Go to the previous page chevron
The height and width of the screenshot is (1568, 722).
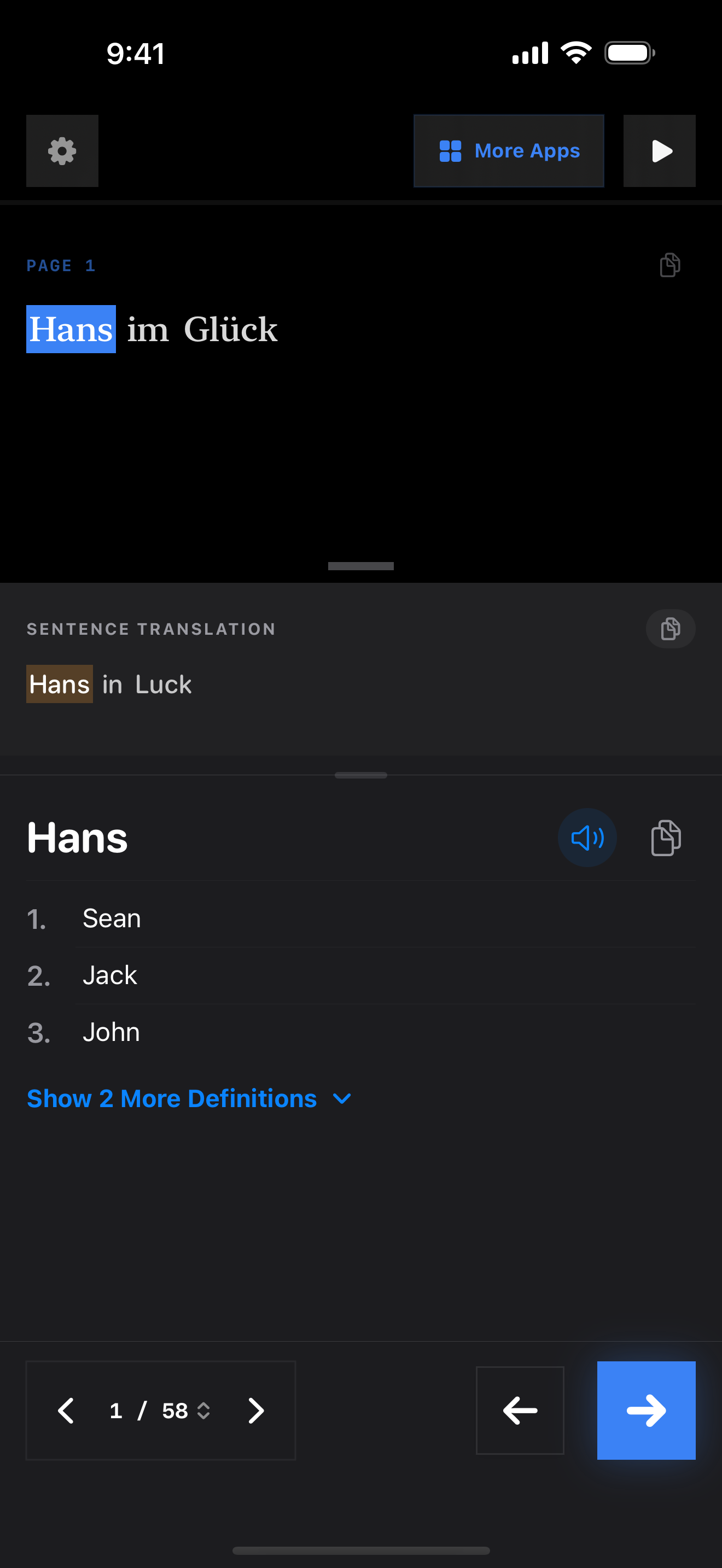(x=66, y=1411)
